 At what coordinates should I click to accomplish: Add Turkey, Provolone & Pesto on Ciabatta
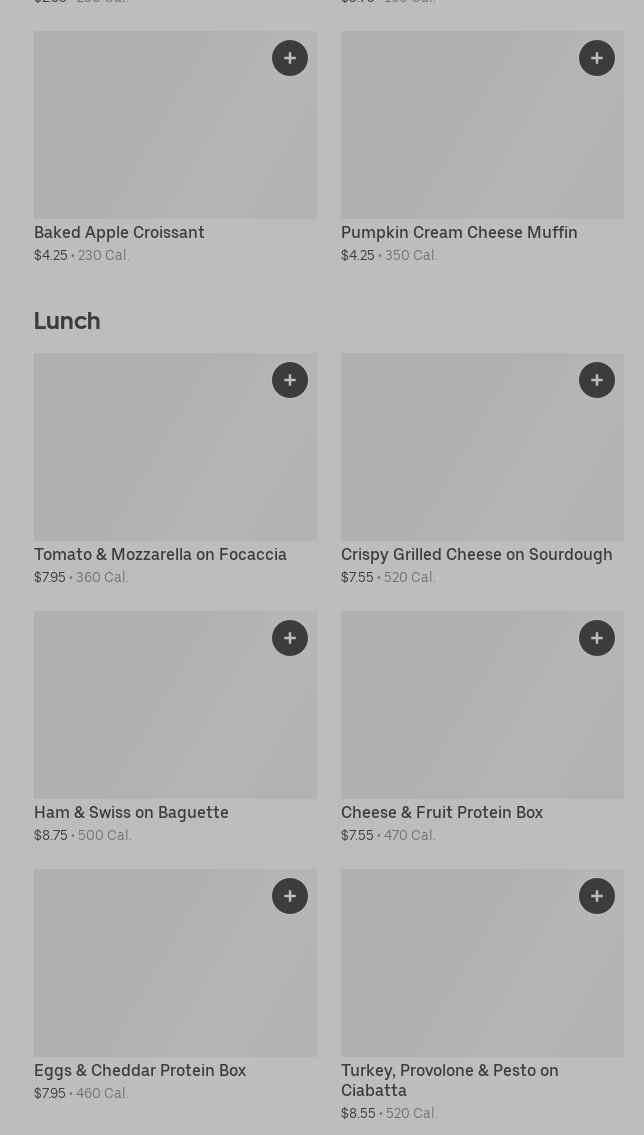(x=597, y=896)
